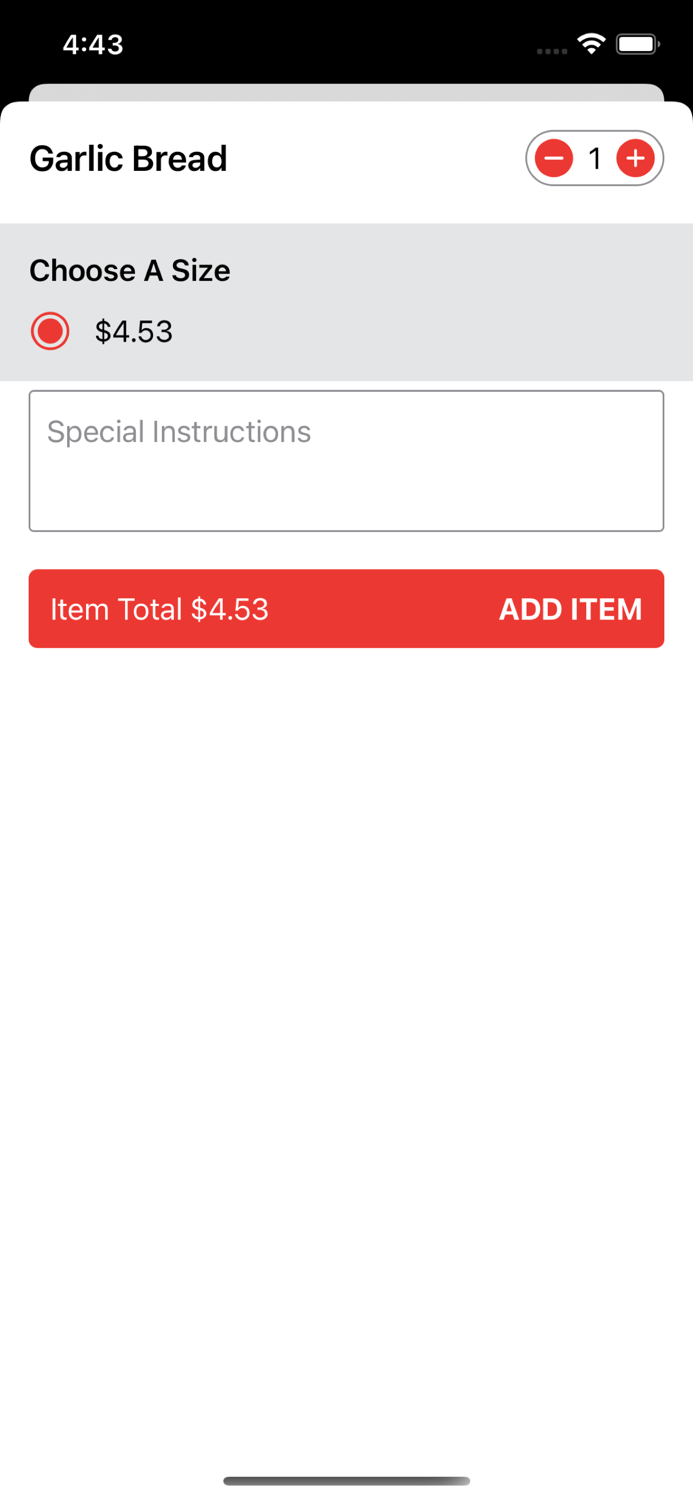Tap the Special Instructions text field
Screen dimensions: 693x1500
click(x=346, y=461)
